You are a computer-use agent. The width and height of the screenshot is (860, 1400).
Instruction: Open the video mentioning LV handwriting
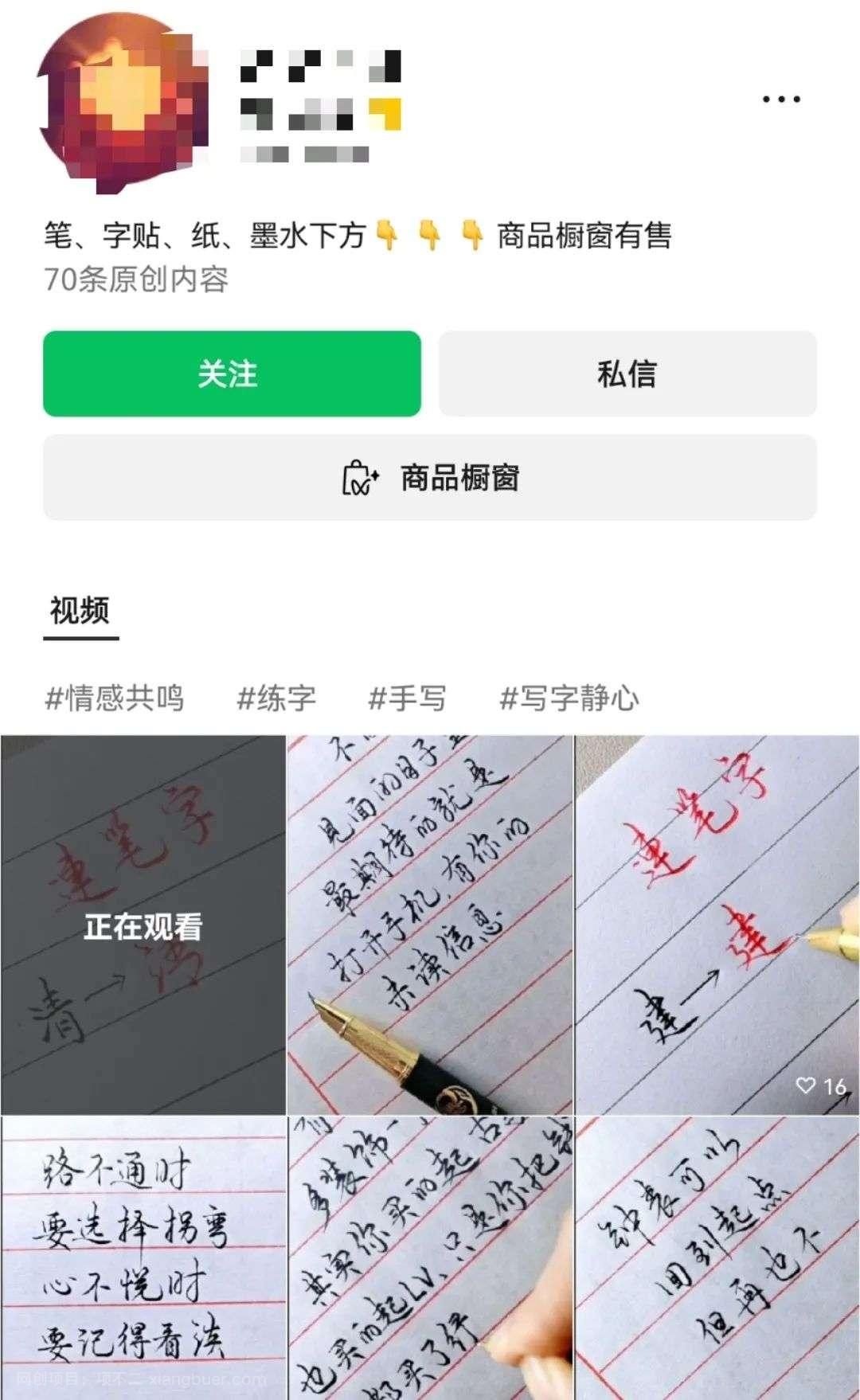click(x=430, y=1258)
